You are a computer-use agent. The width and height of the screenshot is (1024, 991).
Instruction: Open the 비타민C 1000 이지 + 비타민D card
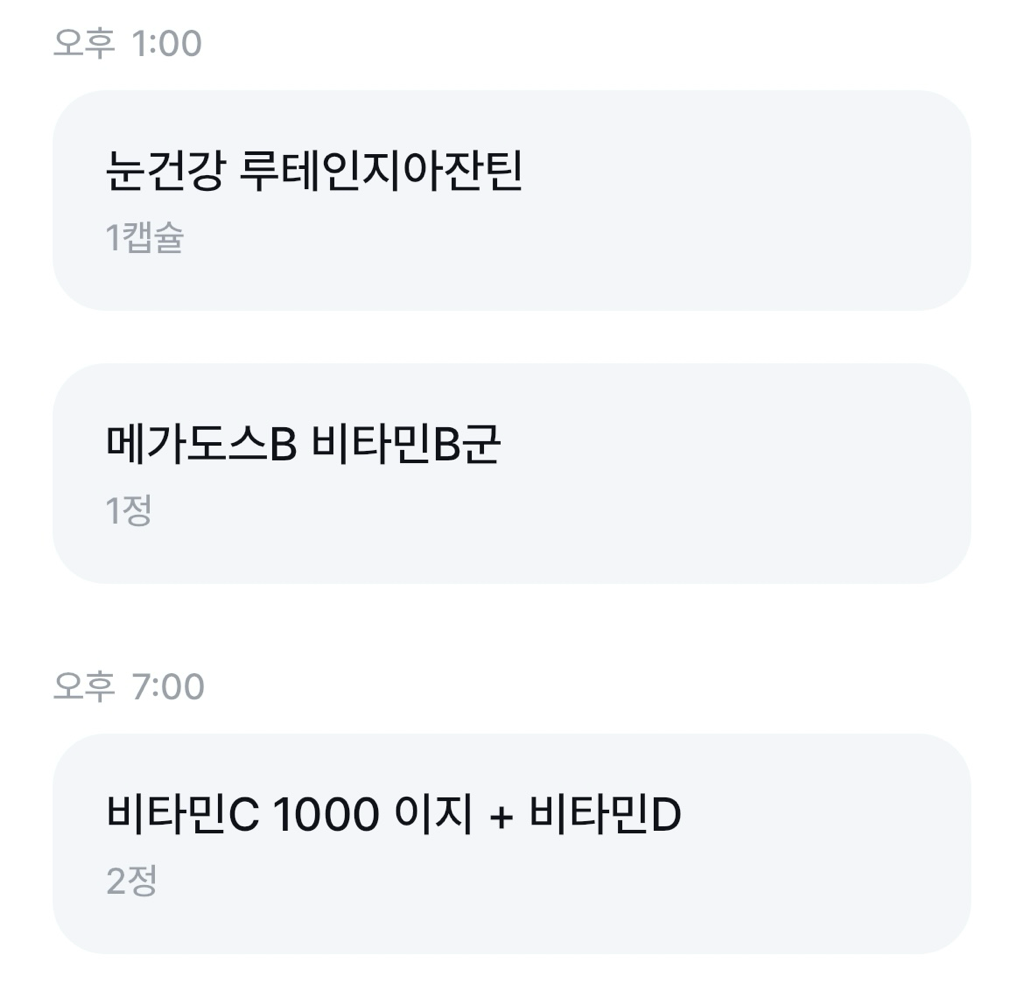(x=511, y=843)
